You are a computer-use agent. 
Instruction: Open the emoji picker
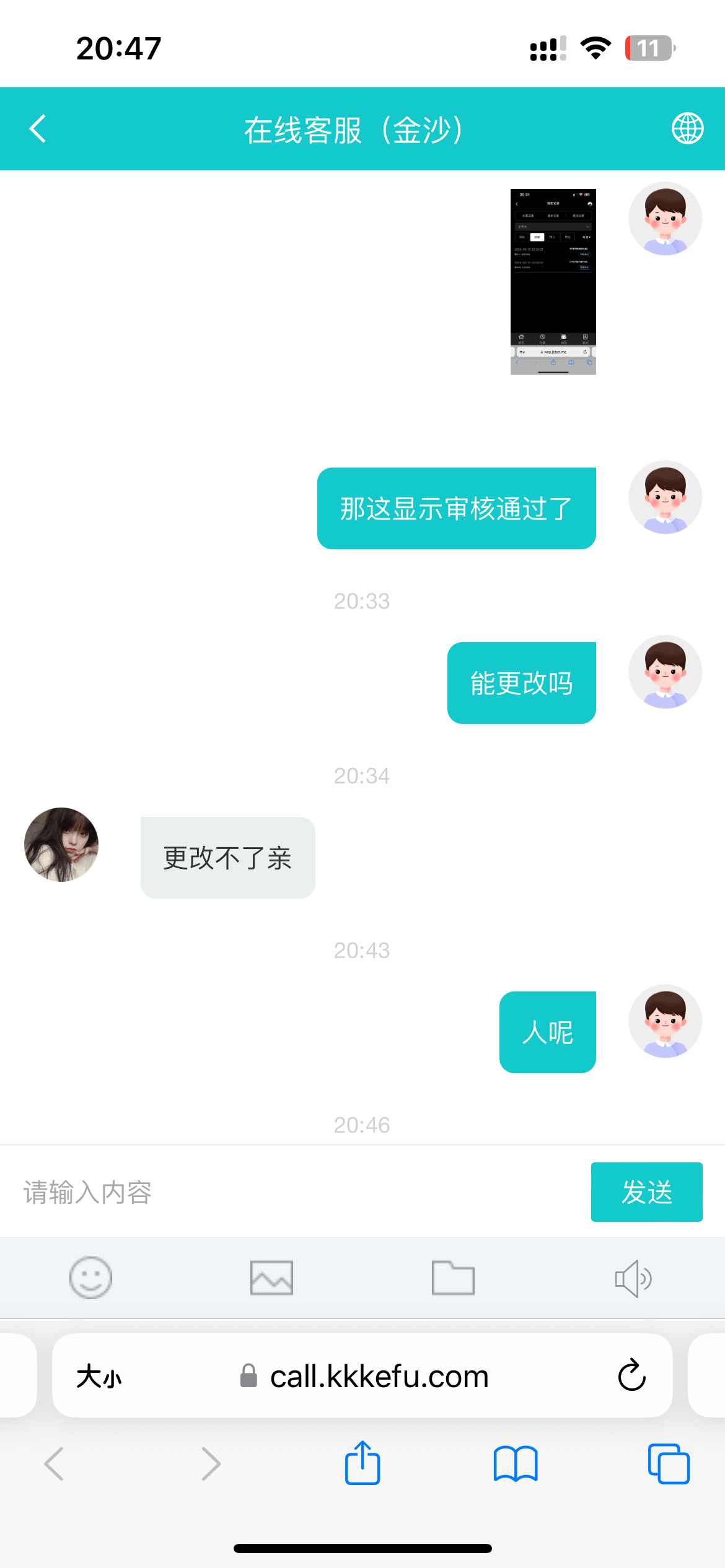coord(90,1278)
